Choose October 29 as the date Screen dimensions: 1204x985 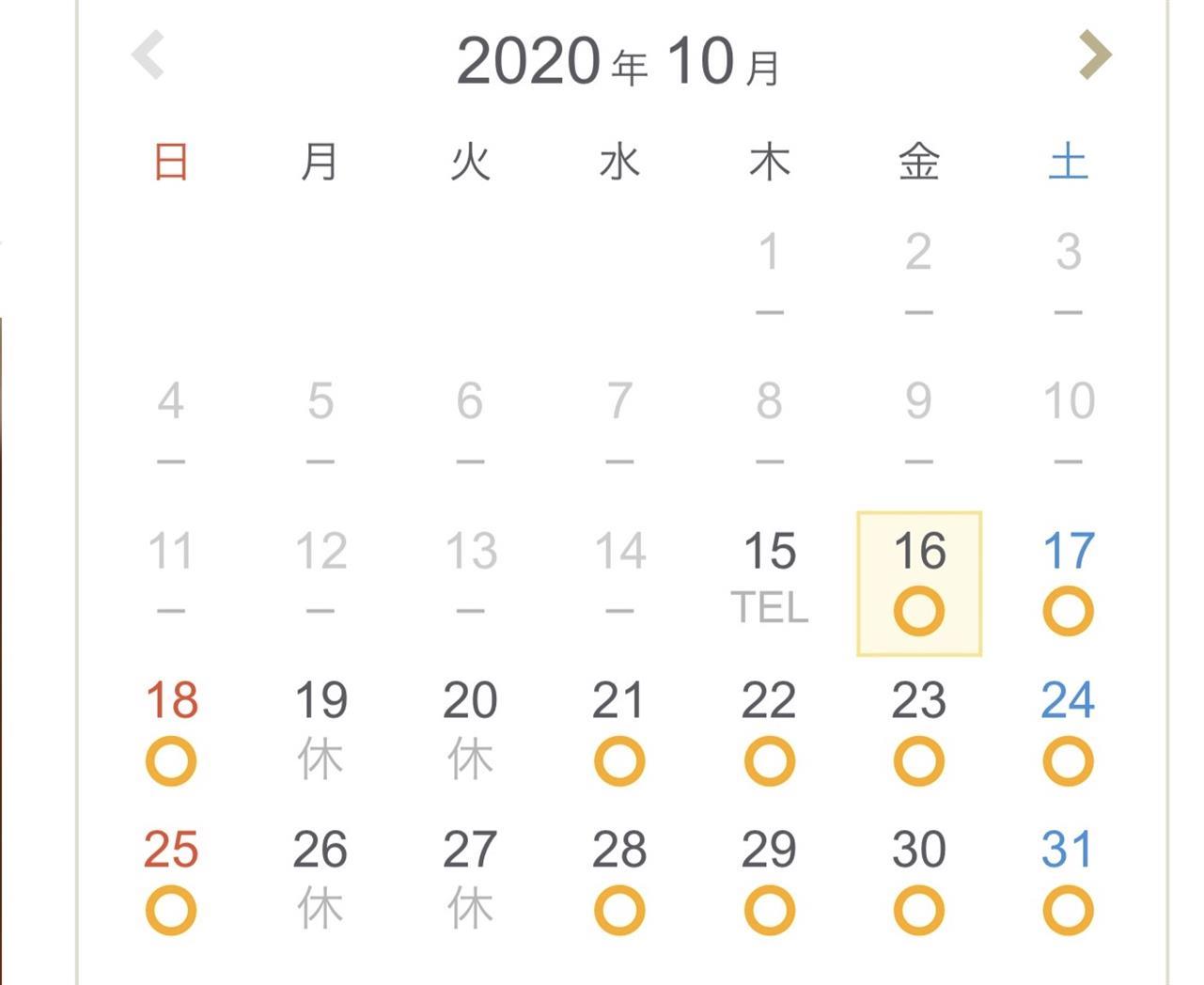(769, 882)
